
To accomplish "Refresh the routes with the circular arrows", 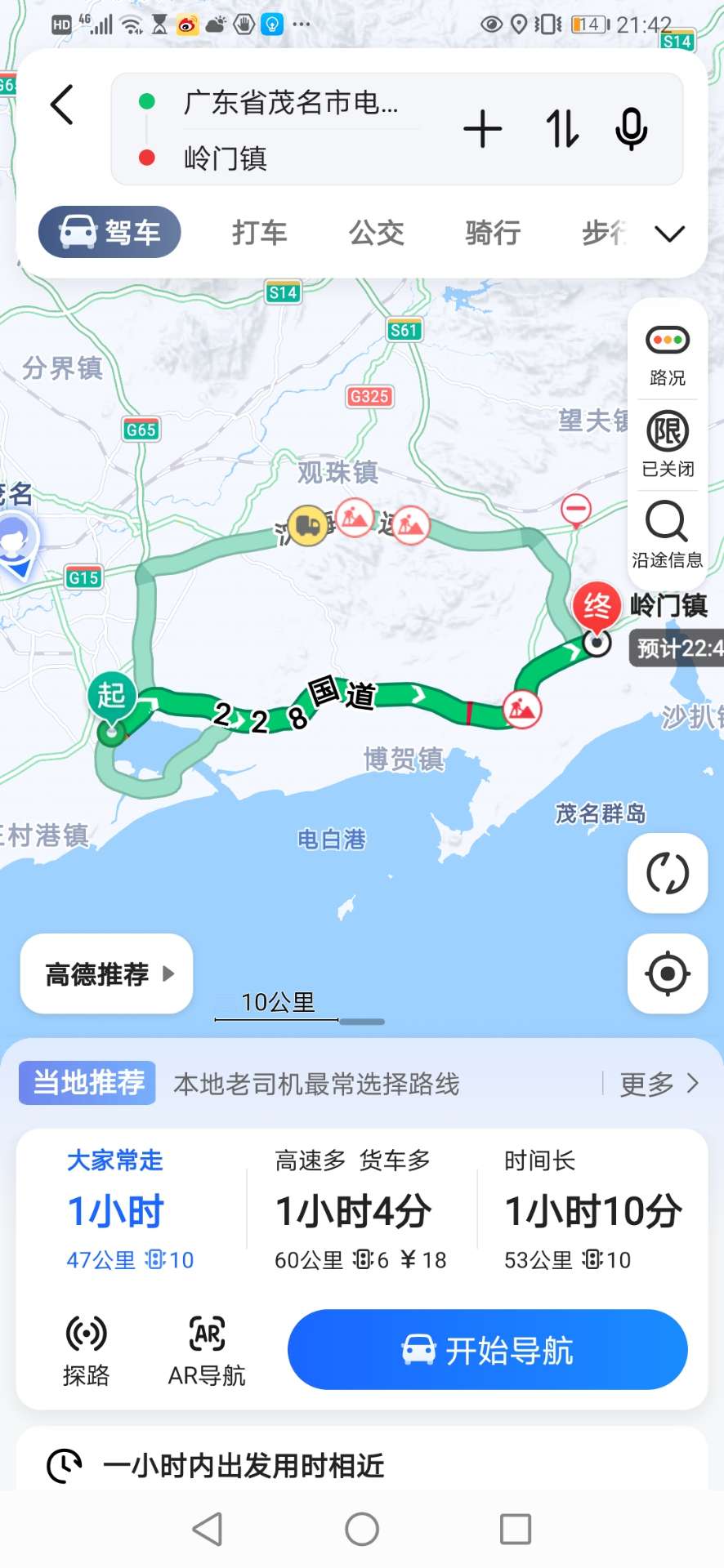I will pyautogui.click(x=668, y=873).
